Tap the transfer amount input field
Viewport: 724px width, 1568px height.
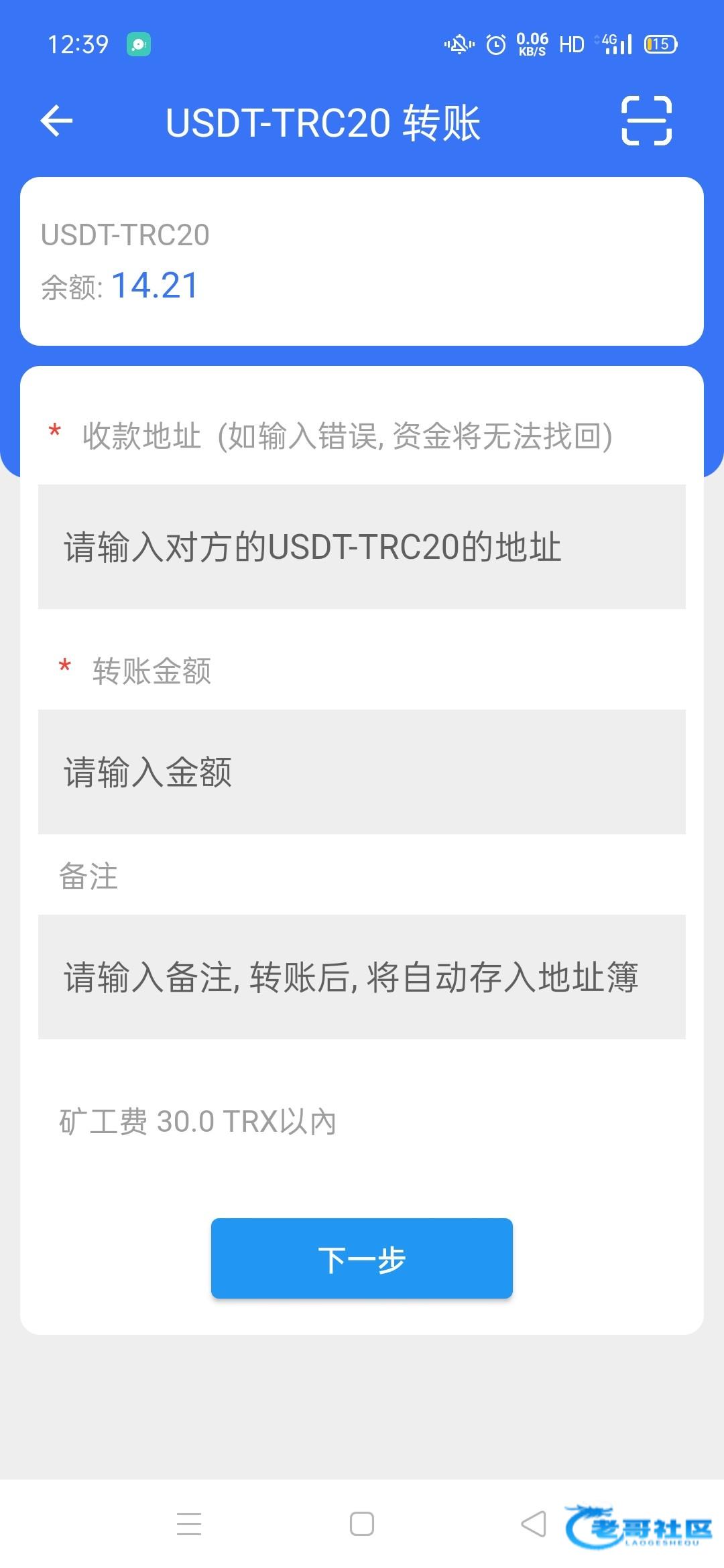[x=362, y=772]
